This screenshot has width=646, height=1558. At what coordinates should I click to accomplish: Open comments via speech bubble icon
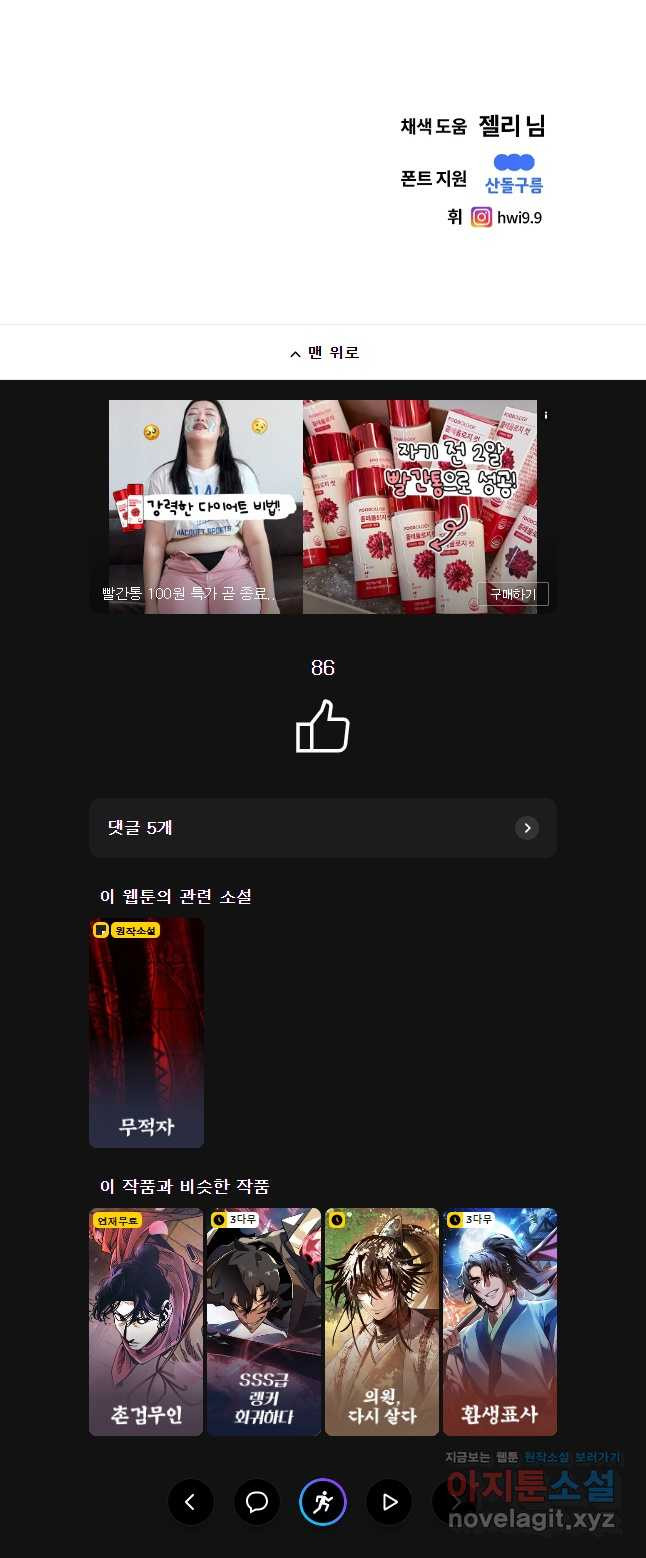[x=257, y=1502]
